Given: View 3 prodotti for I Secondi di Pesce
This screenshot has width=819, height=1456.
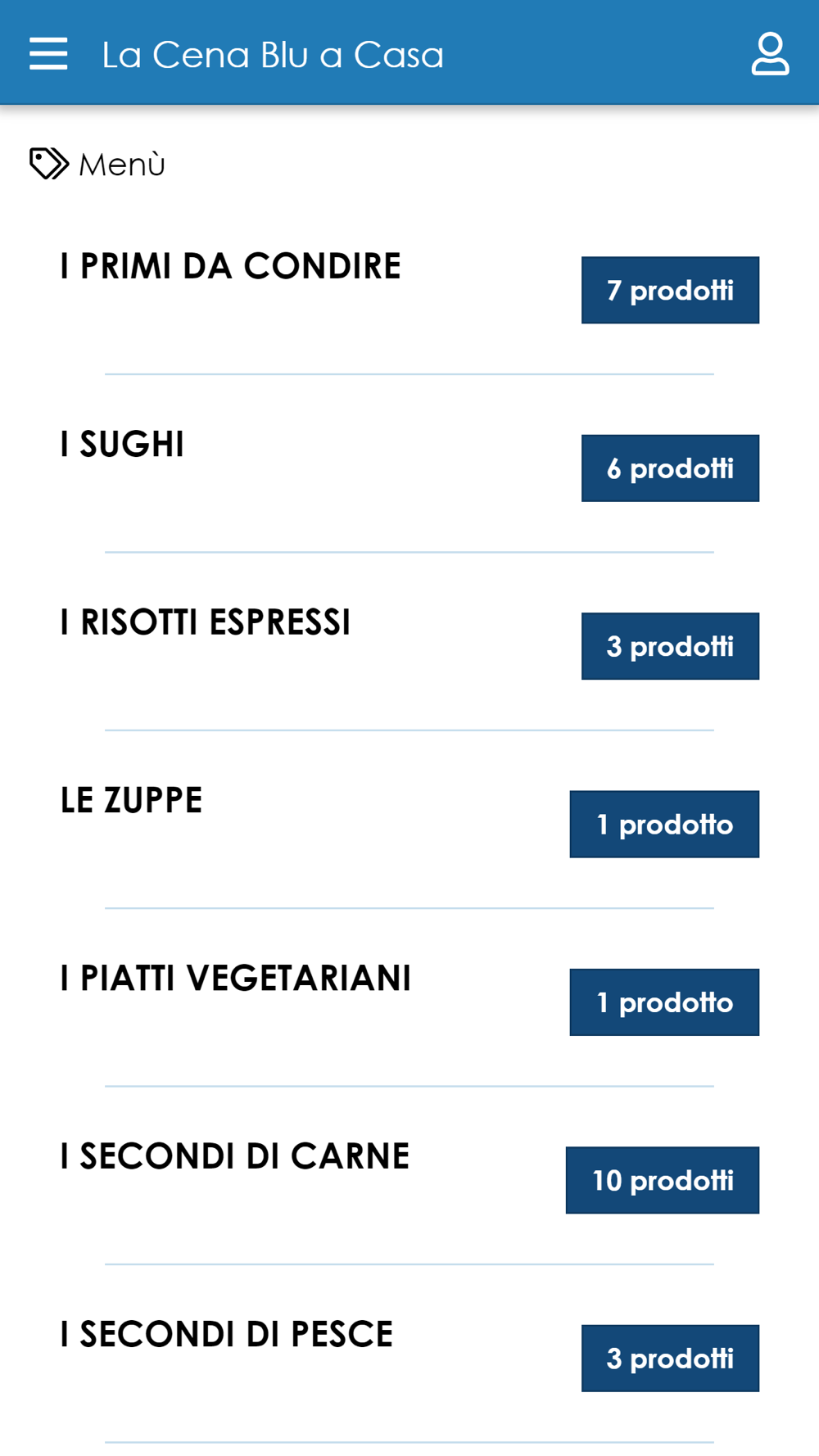Looking at the screenshot, I should point(670,1359).
